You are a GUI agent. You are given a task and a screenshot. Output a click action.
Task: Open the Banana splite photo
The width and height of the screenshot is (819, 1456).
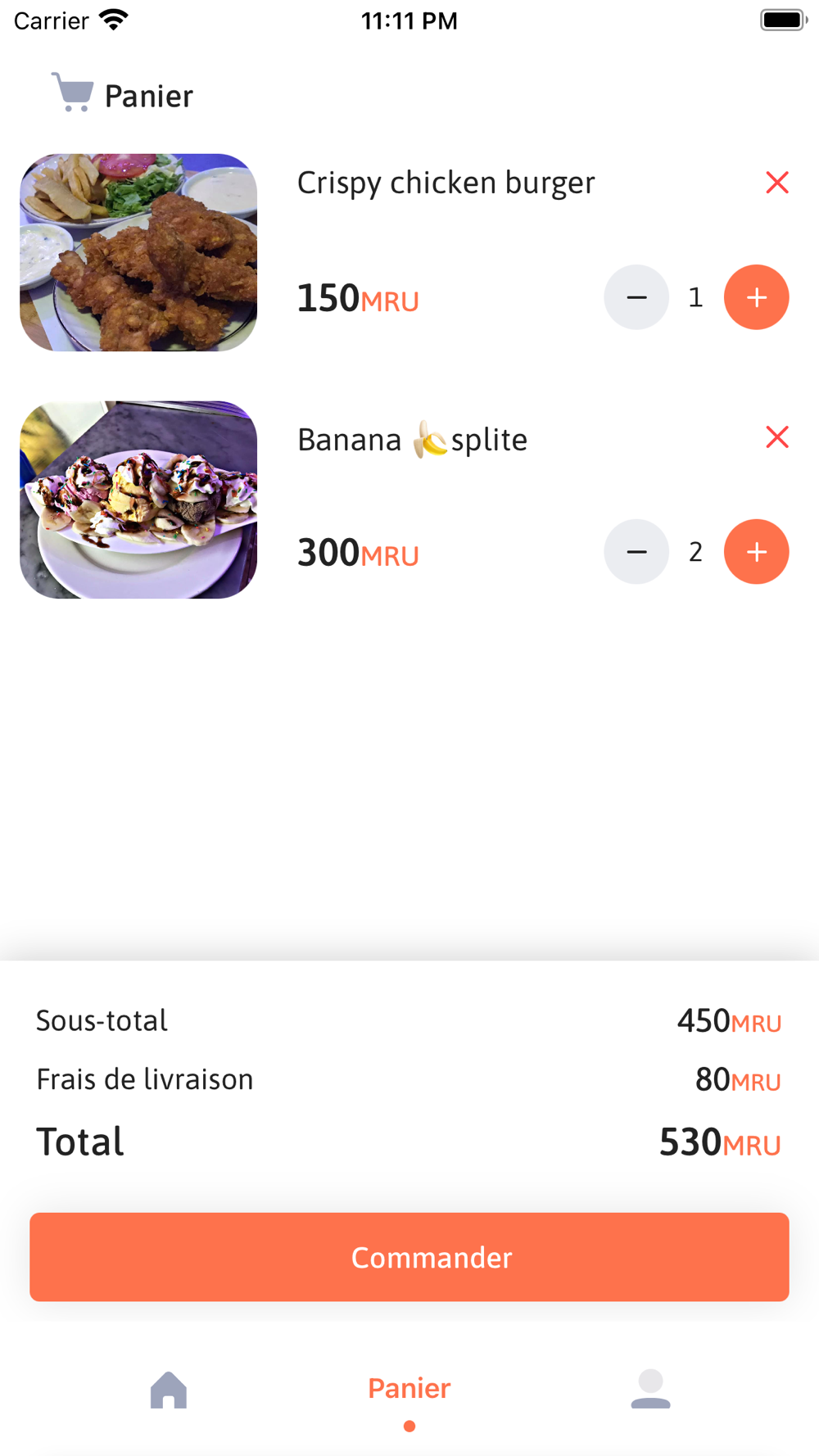pyautogui.click(x=138, y=500)
